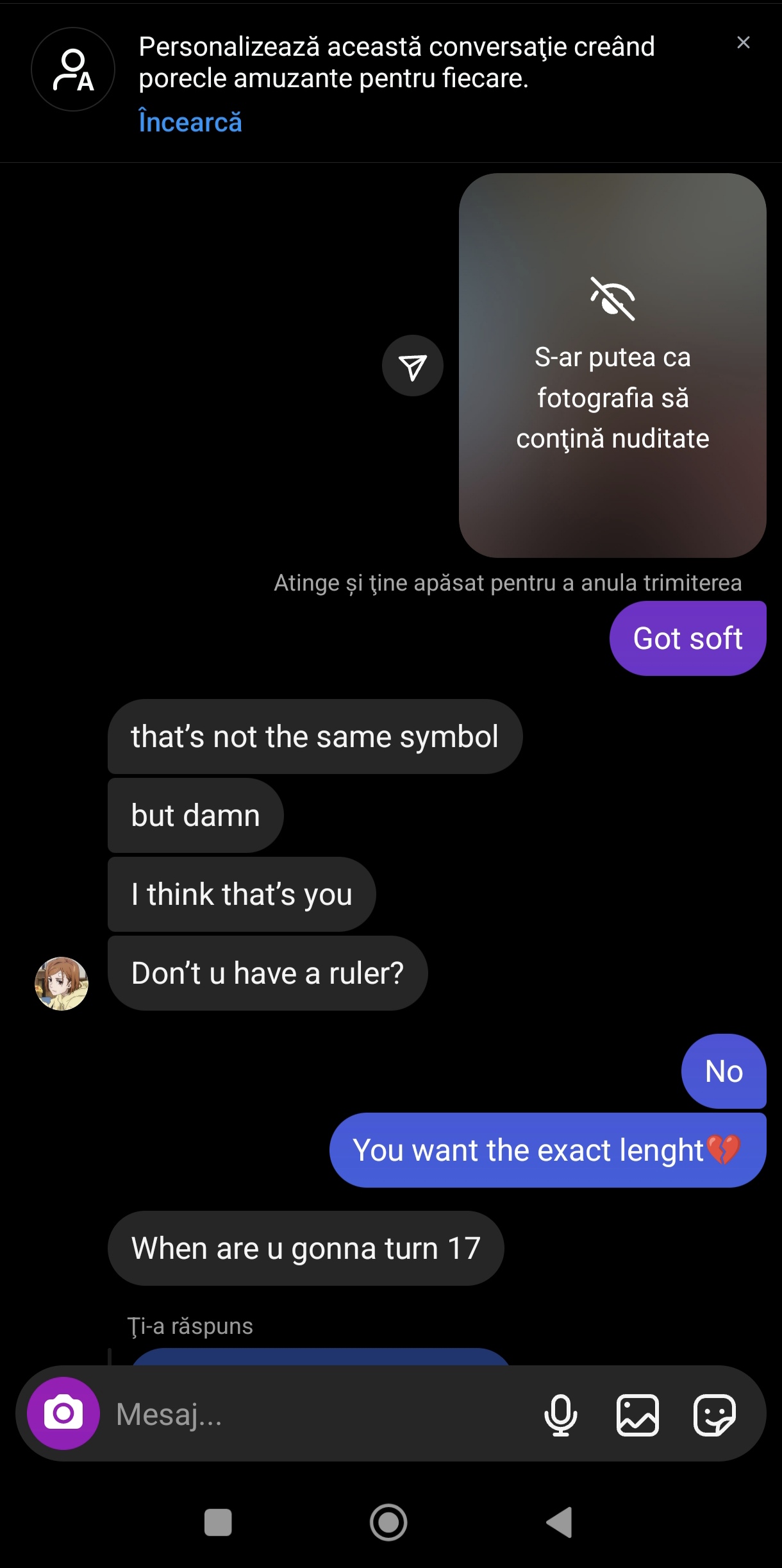The image size is (782, 1568).
Task: Open the camera from the message bar
Action: [x=63, y=1413]
